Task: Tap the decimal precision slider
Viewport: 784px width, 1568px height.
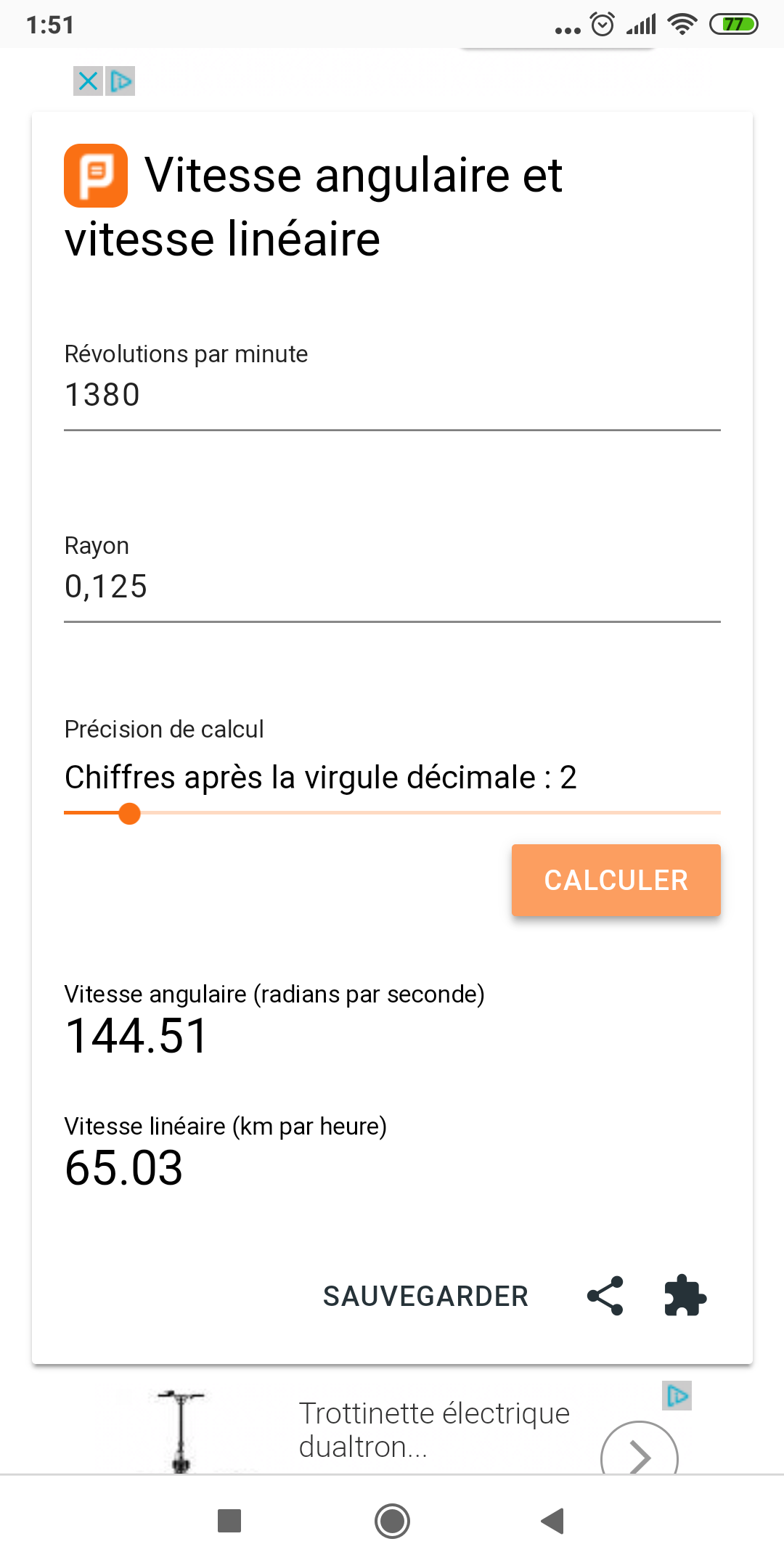Action: tap(392, 814)
